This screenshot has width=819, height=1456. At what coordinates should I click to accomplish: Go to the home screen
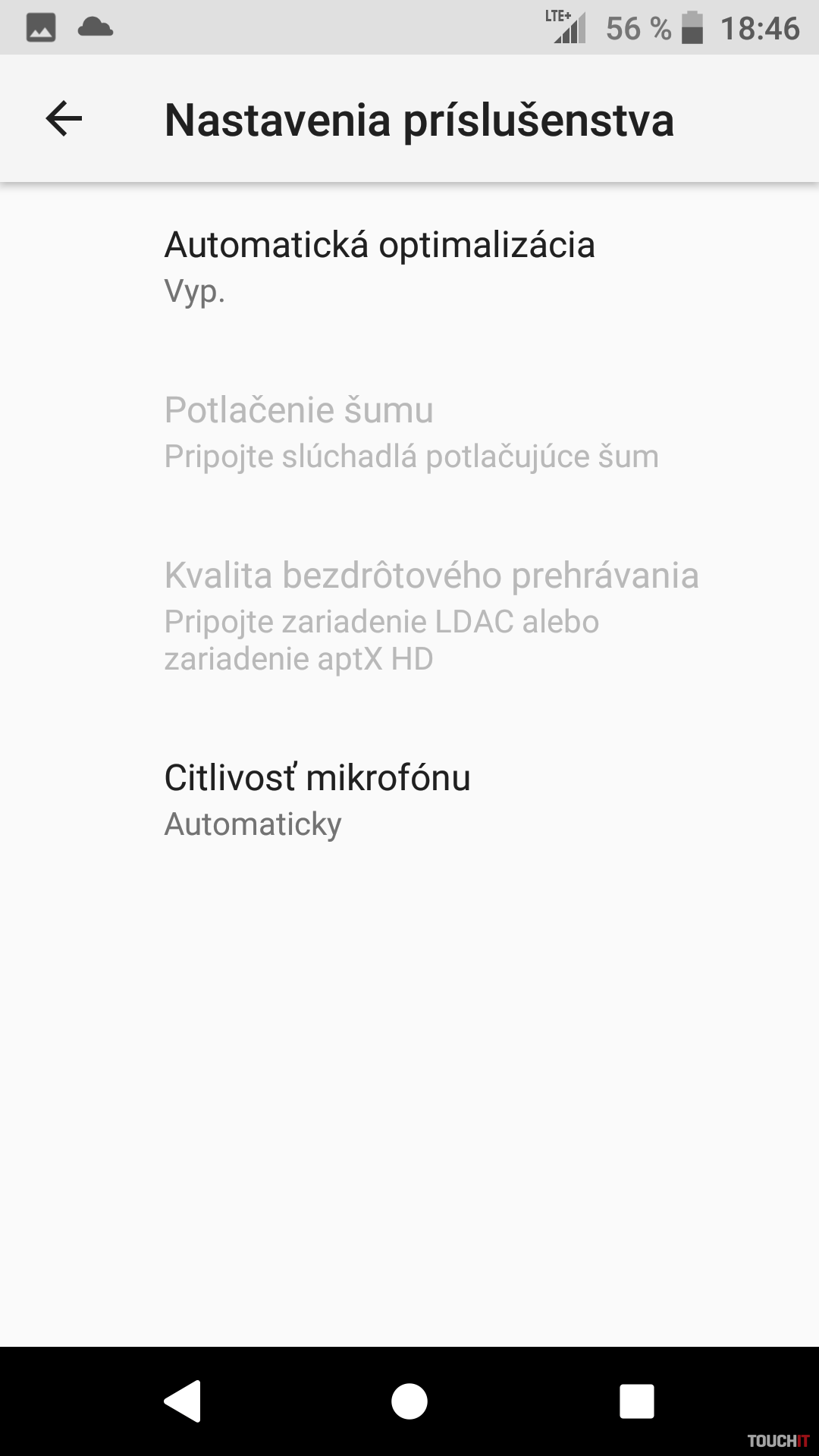click(x=409, y=1401)
